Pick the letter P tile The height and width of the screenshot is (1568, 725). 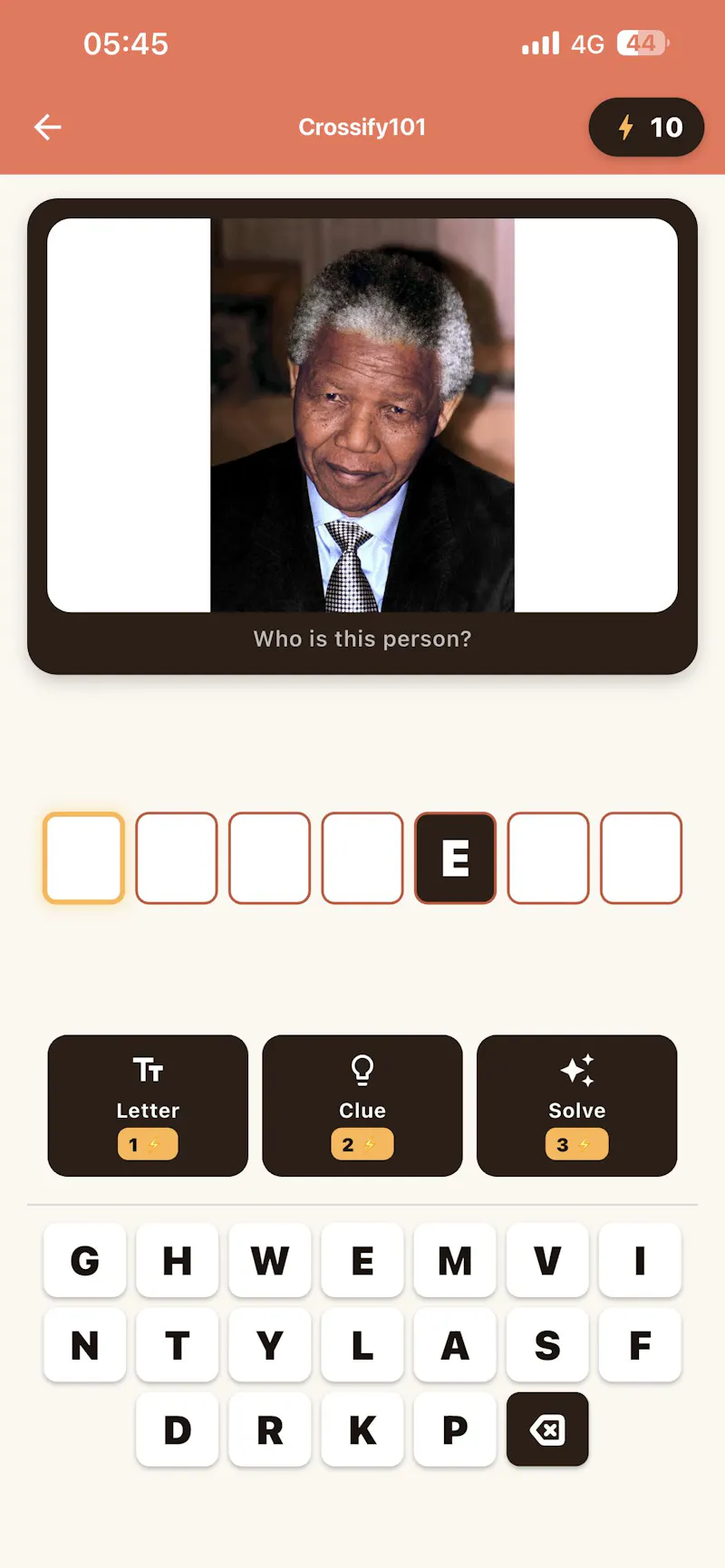[455, 1429]
